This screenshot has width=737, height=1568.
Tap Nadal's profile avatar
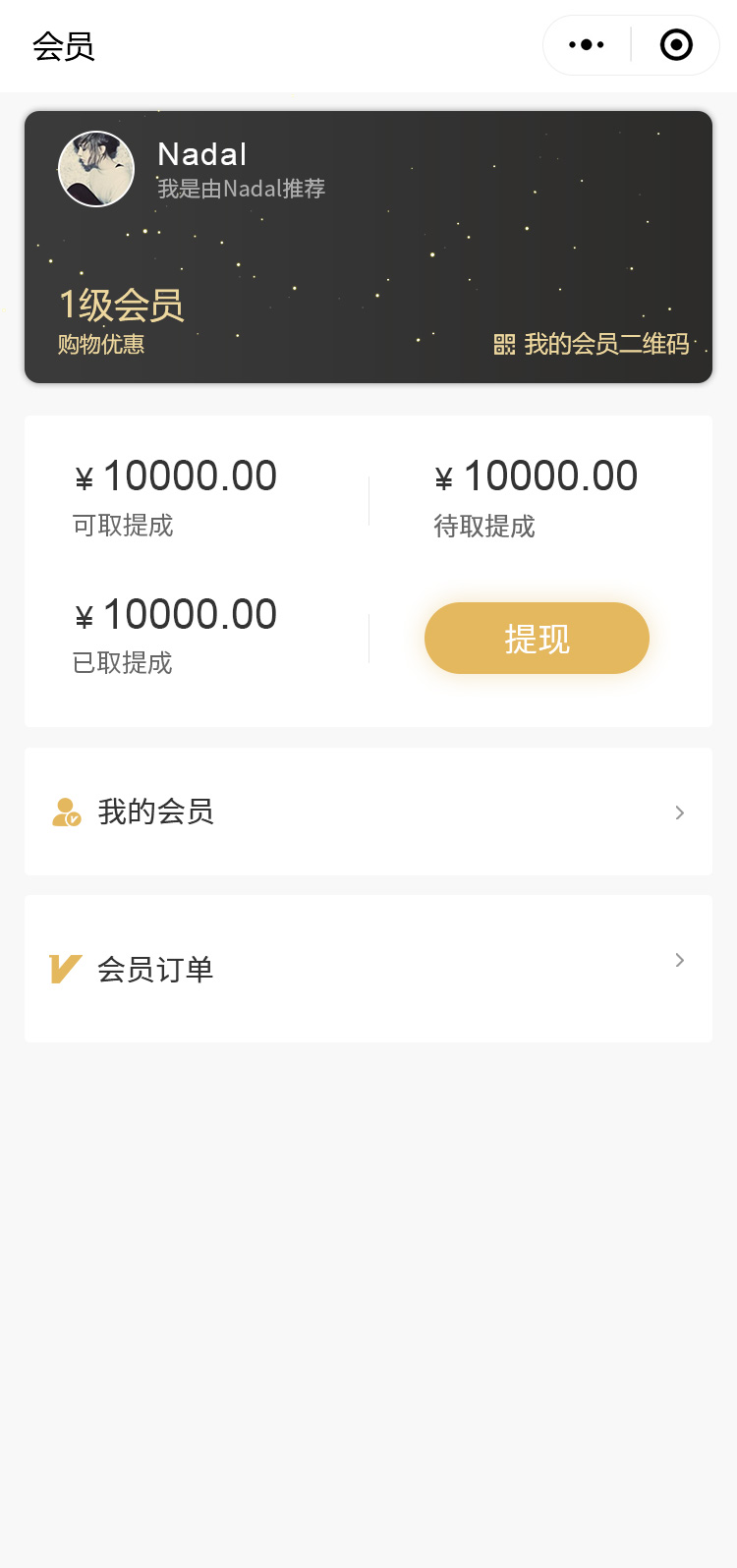click(96, 169)
